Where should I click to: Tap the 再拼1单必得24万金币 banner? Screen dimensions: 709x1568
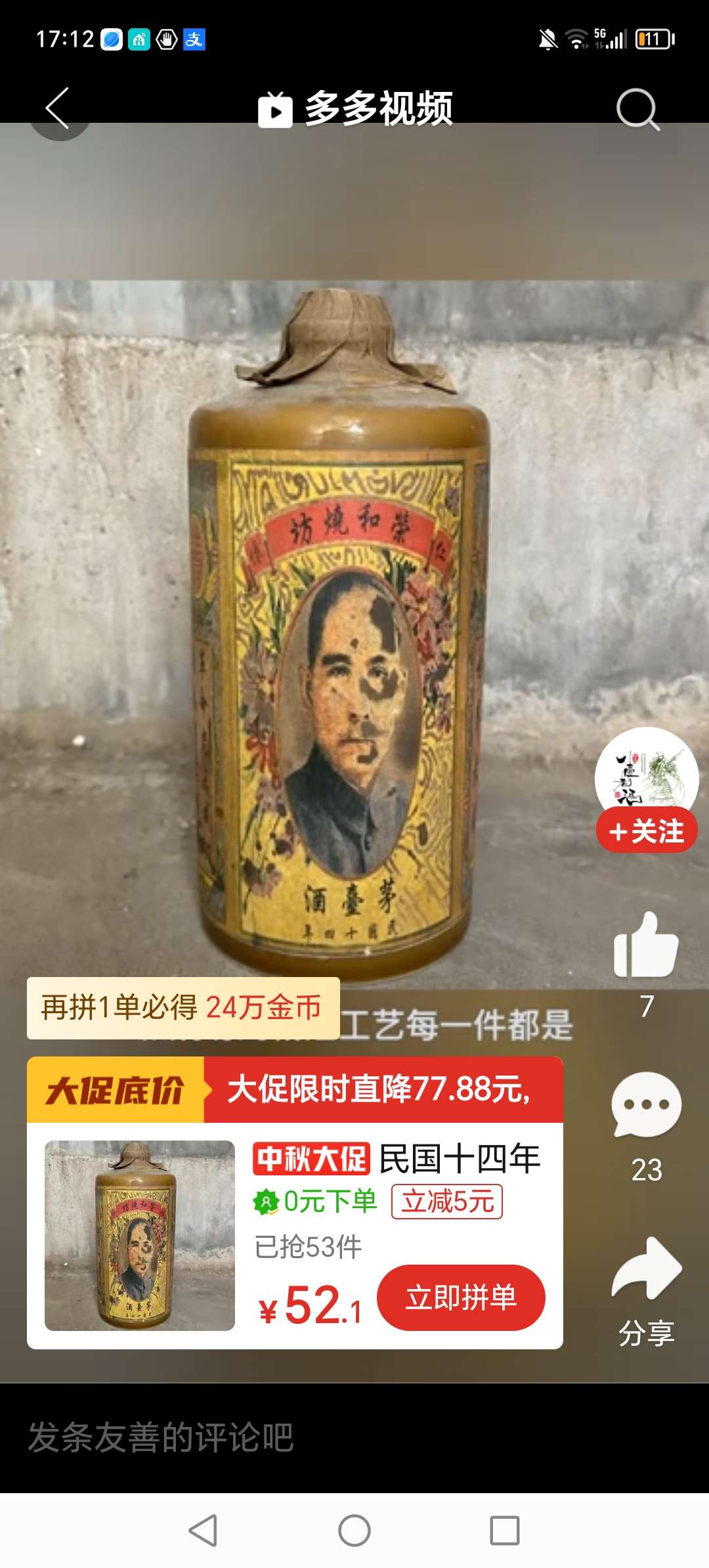coord(183,1008)
